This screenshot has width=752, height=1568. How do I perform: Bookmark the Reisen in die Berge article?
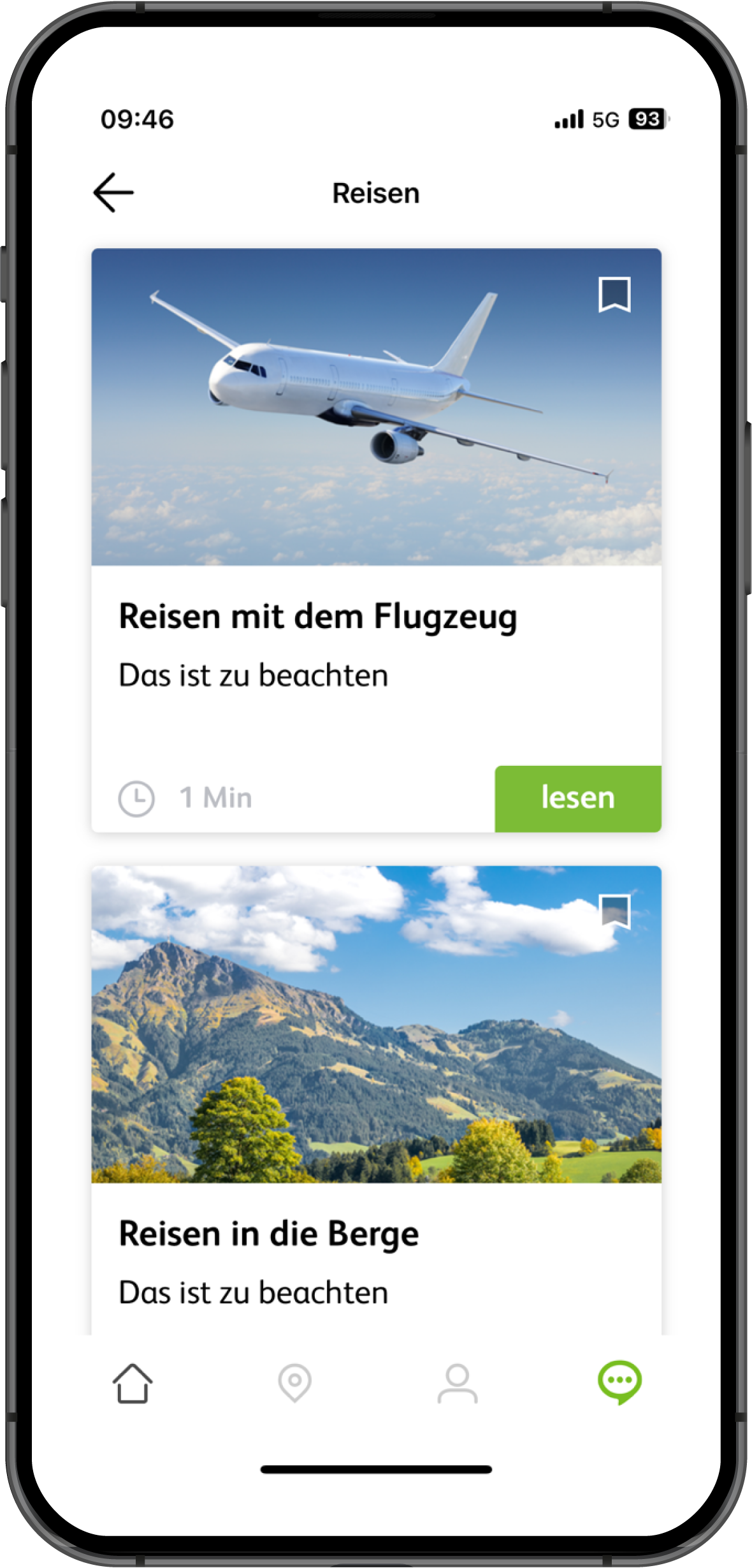click(x=616, y=912)
